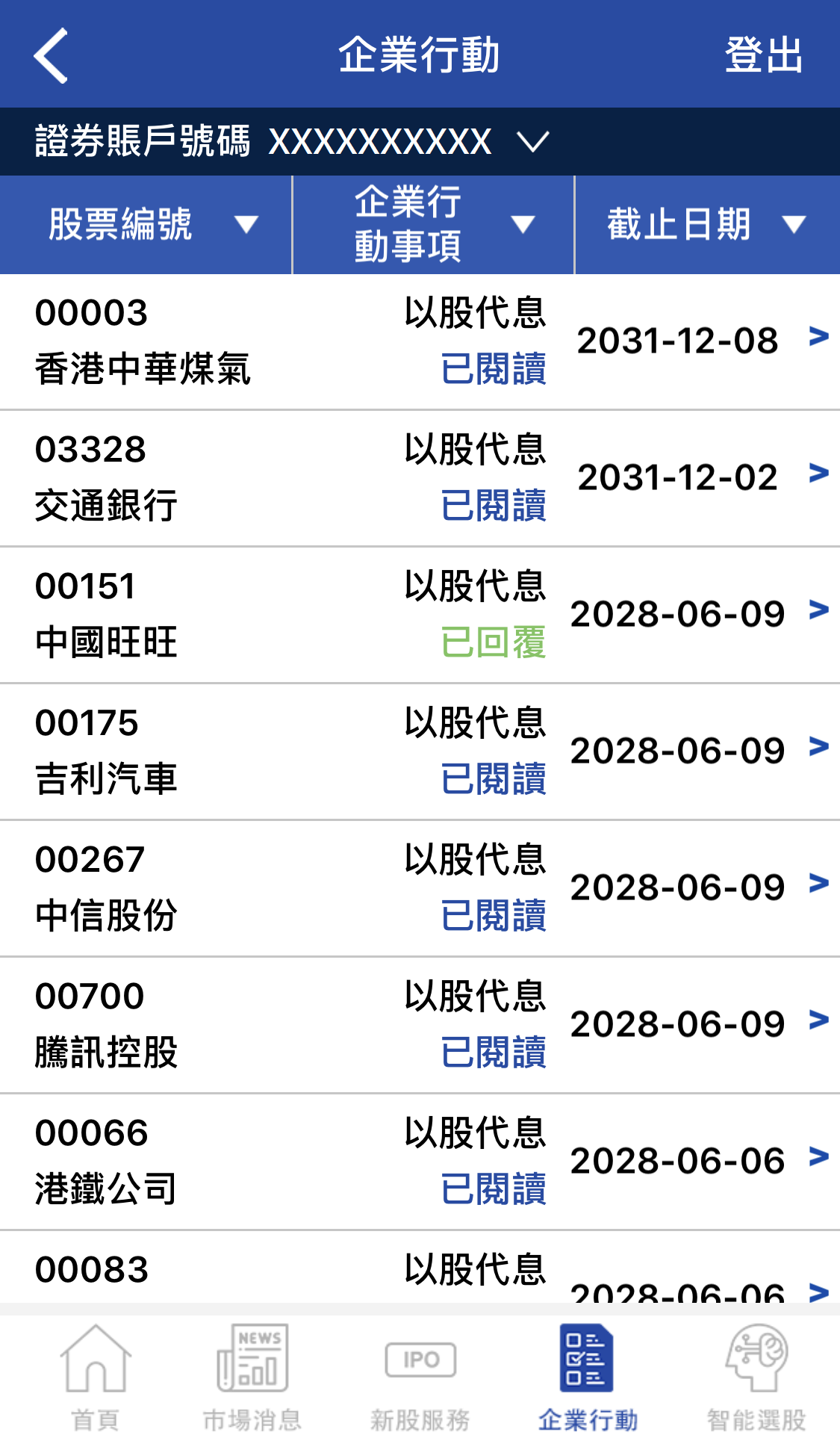840x1447 pixels.
Task: Open the 00003 香港中華煤氣 entry
Action: pyautogui.click(x=420, y=341)
